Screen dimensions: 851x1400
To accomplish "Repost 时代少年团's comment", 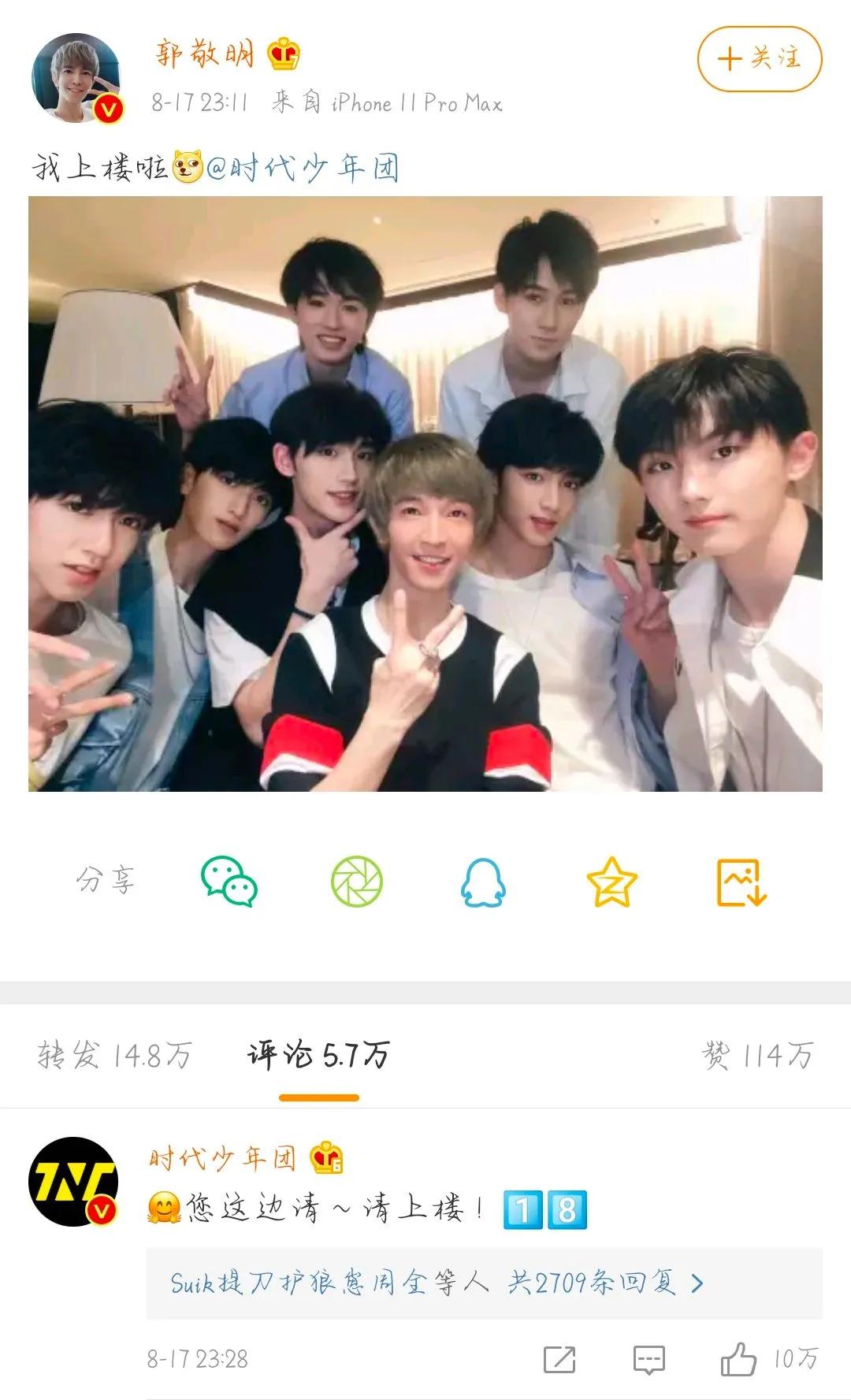I will 559,1359.
